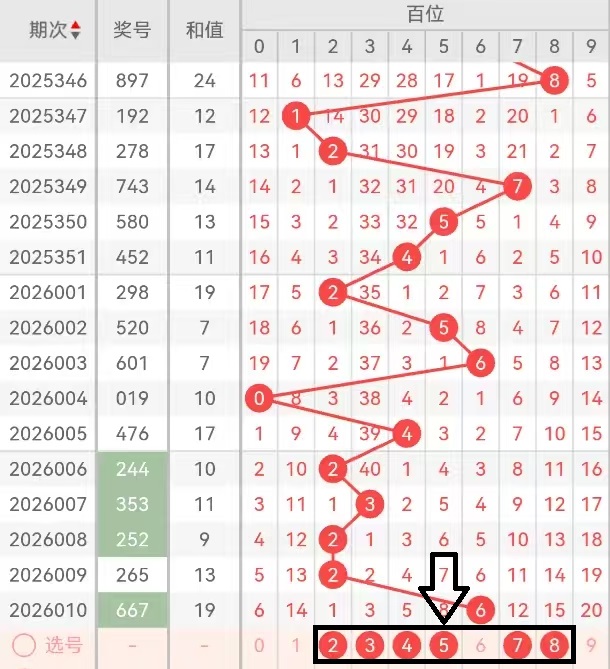Deselect number 2 in the 选号 row
This screenshot has height=669, width=610.
pos(333,645)
